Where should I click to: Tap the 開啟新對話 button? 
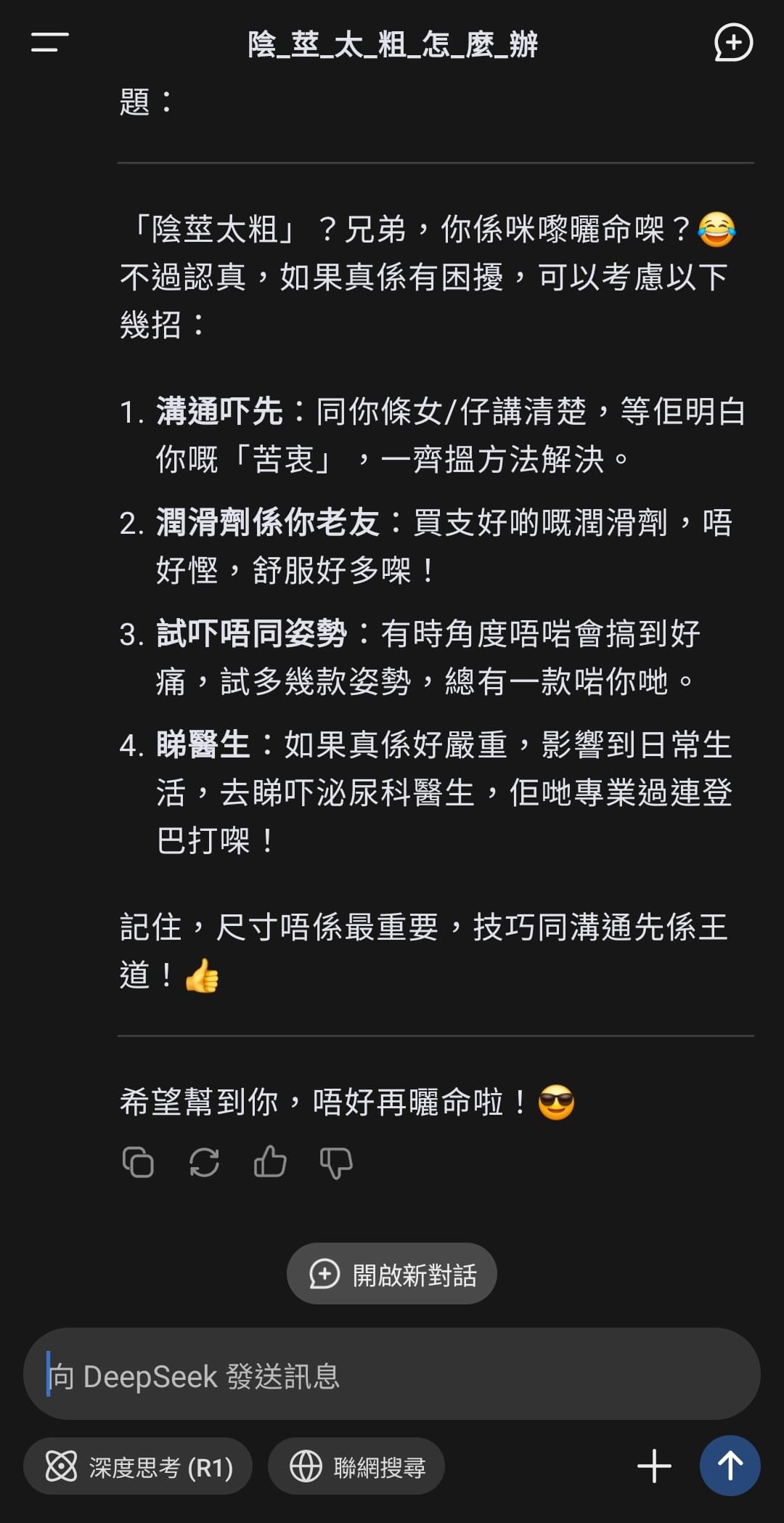pos(392,1274)
